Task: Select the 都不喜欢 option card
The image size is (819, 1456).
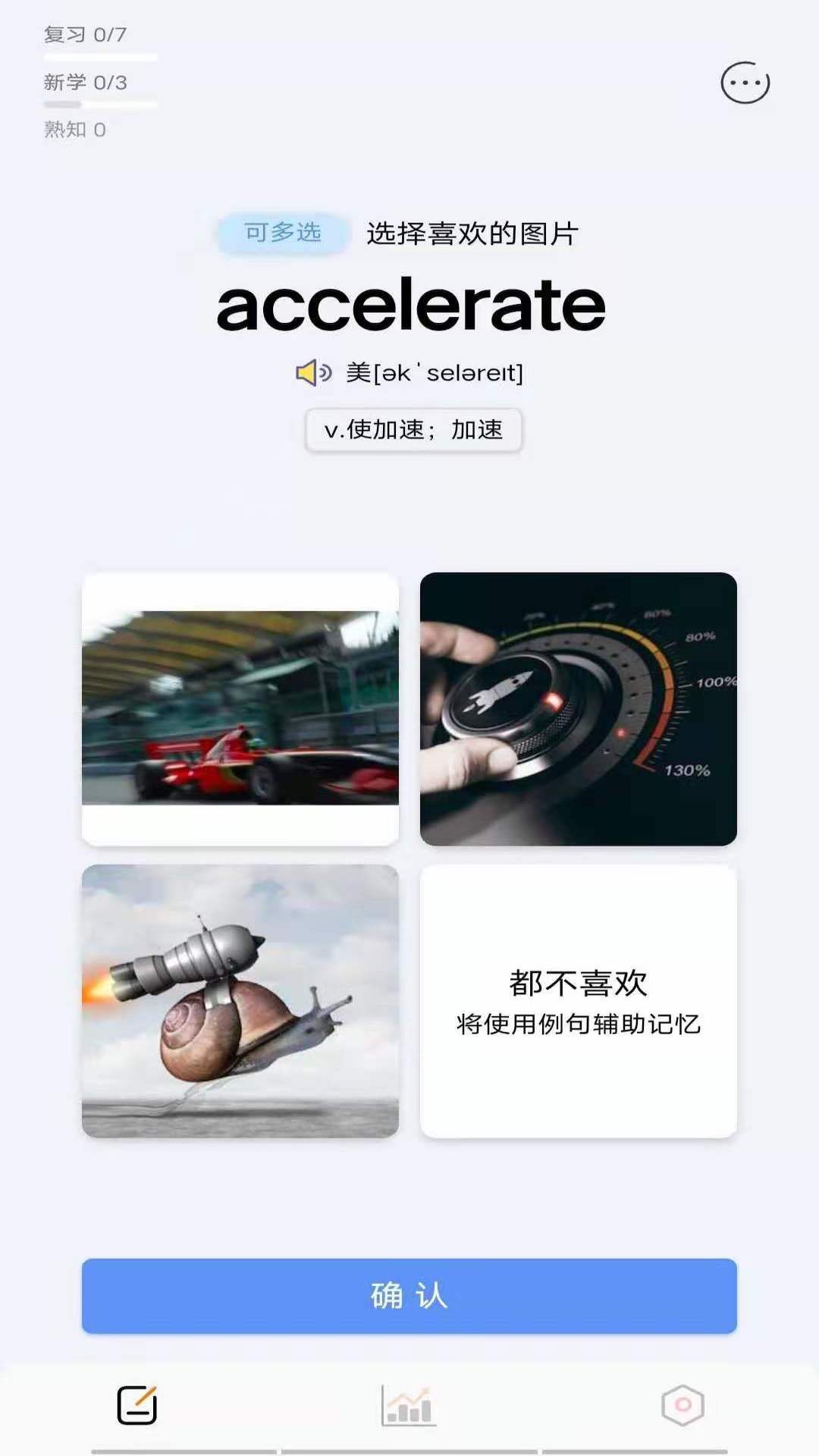Action: tap(578, 1000)
